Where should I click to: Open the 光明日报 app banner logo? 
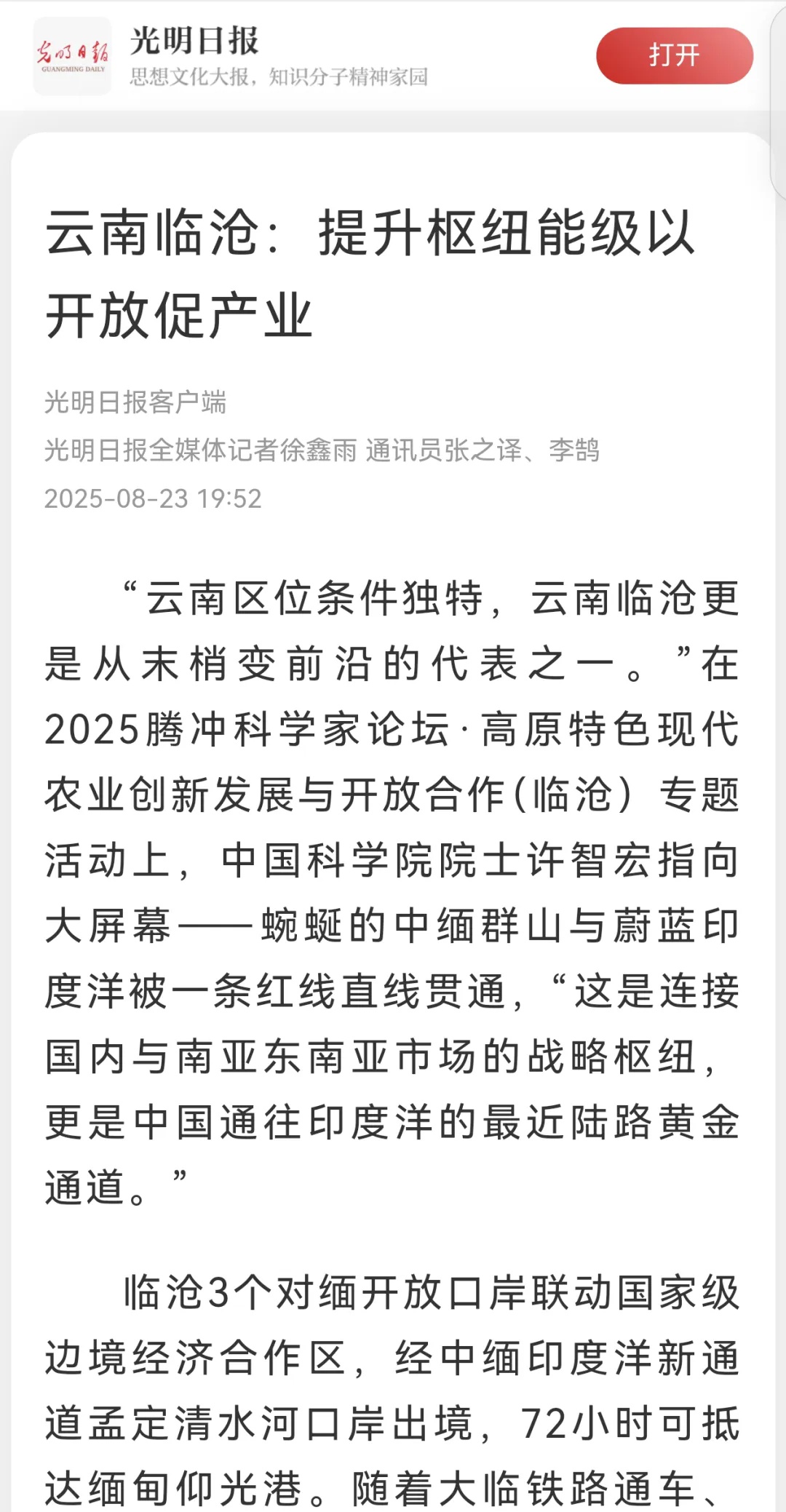72,56
